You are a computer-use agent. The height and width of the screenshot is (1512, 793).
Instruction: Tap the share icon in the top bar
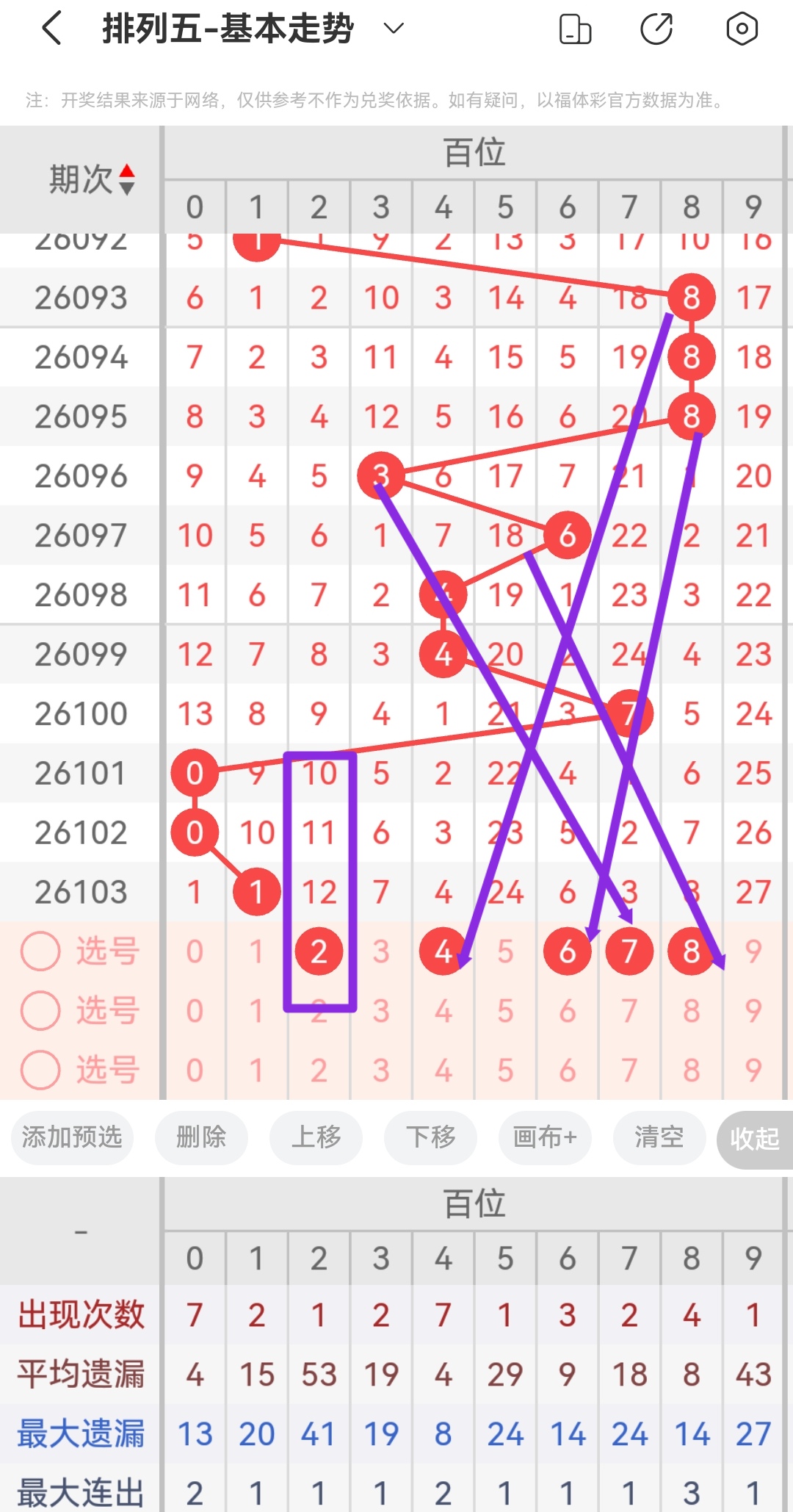point(657,29)
